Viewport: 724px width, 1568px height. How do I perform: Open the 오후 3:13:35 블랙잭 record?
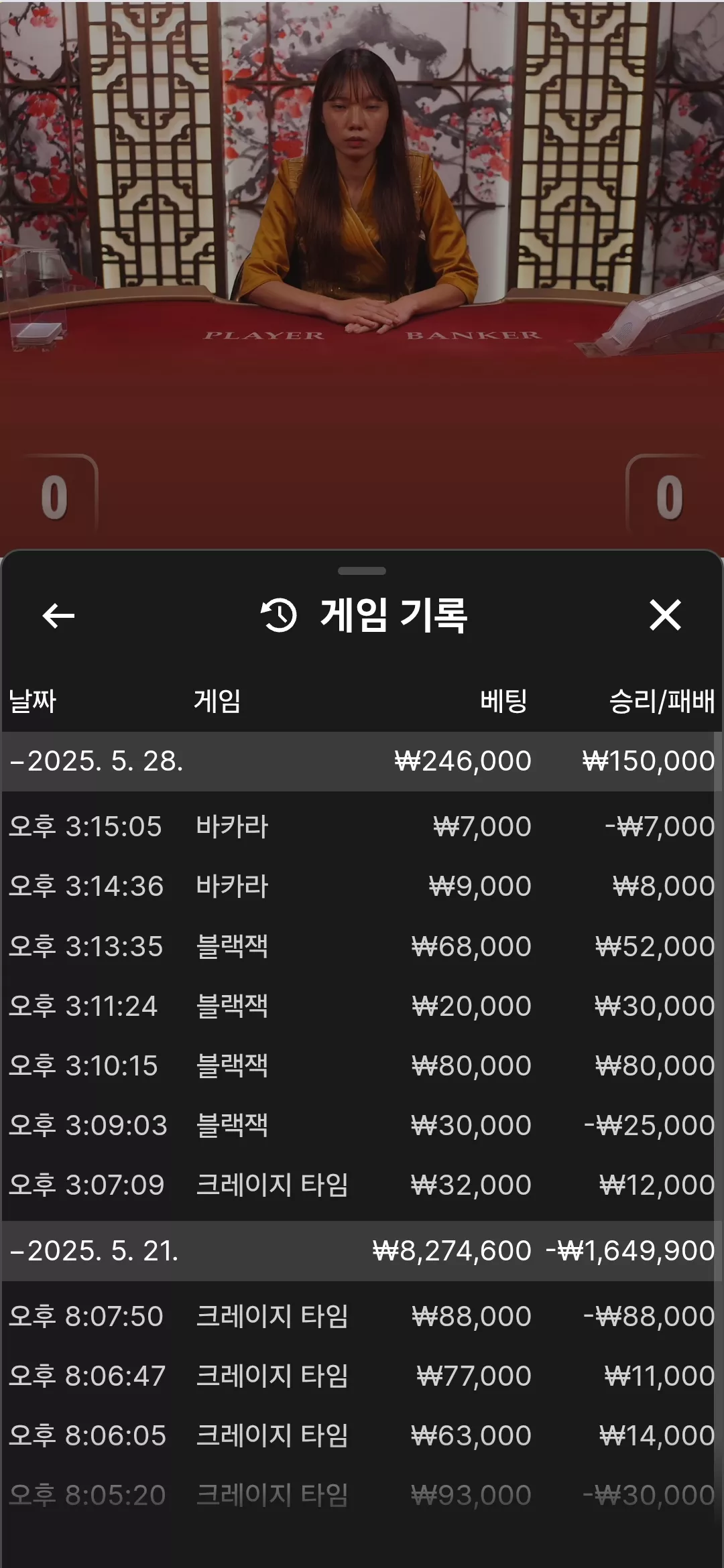pyautogui.click(x=362, y=946)
